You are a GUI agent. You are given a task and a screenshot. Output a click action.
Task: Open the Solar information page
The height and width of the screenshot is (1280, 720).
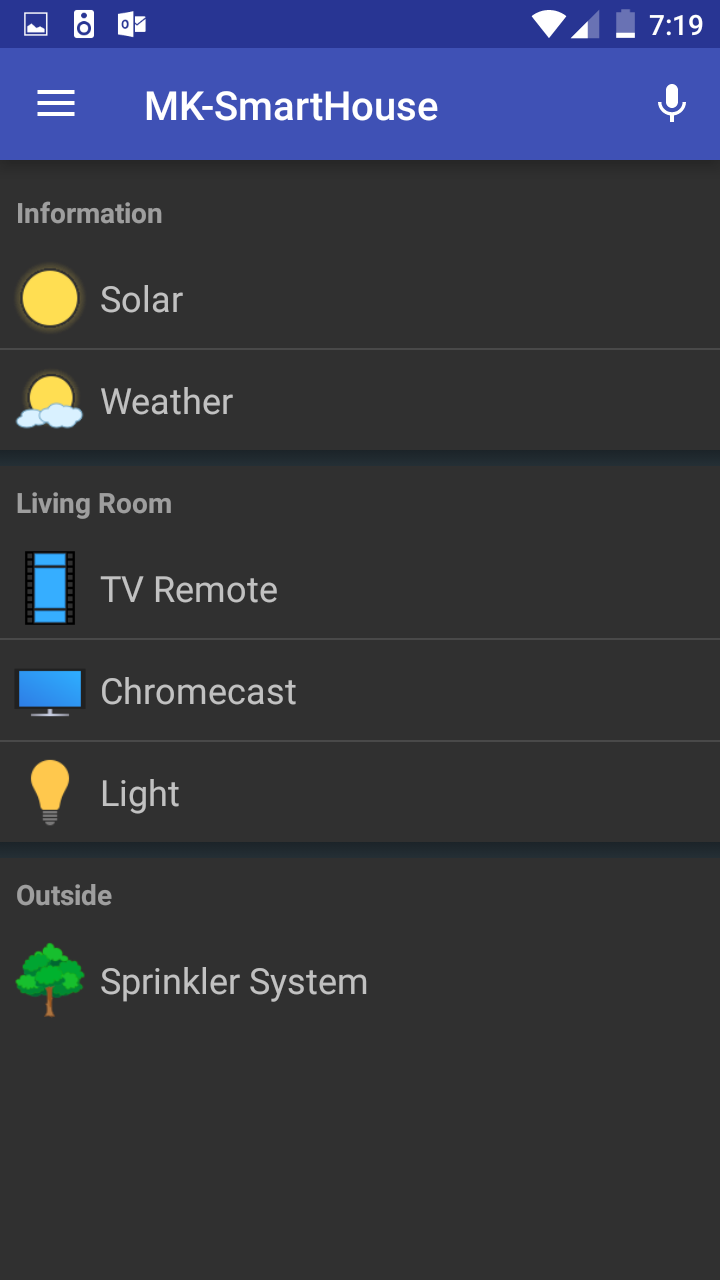(141, 299)
